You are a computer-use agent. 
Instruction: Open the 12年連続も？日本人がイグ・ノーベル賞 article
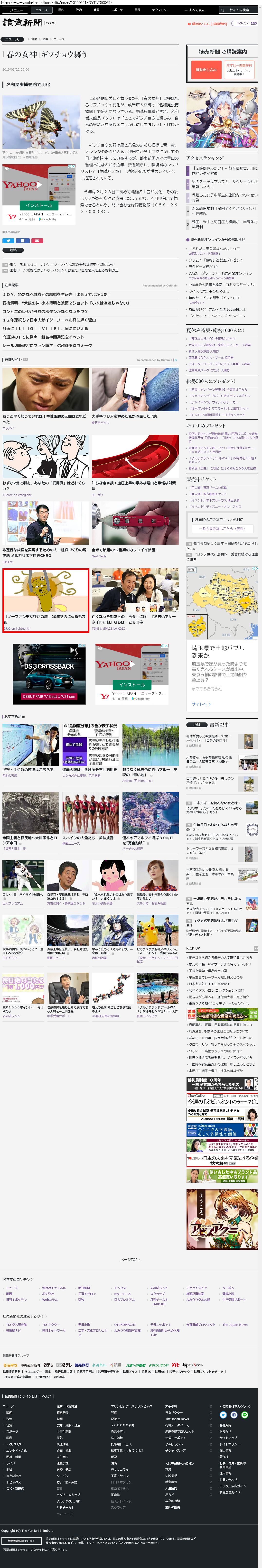(x=49, y=320)
